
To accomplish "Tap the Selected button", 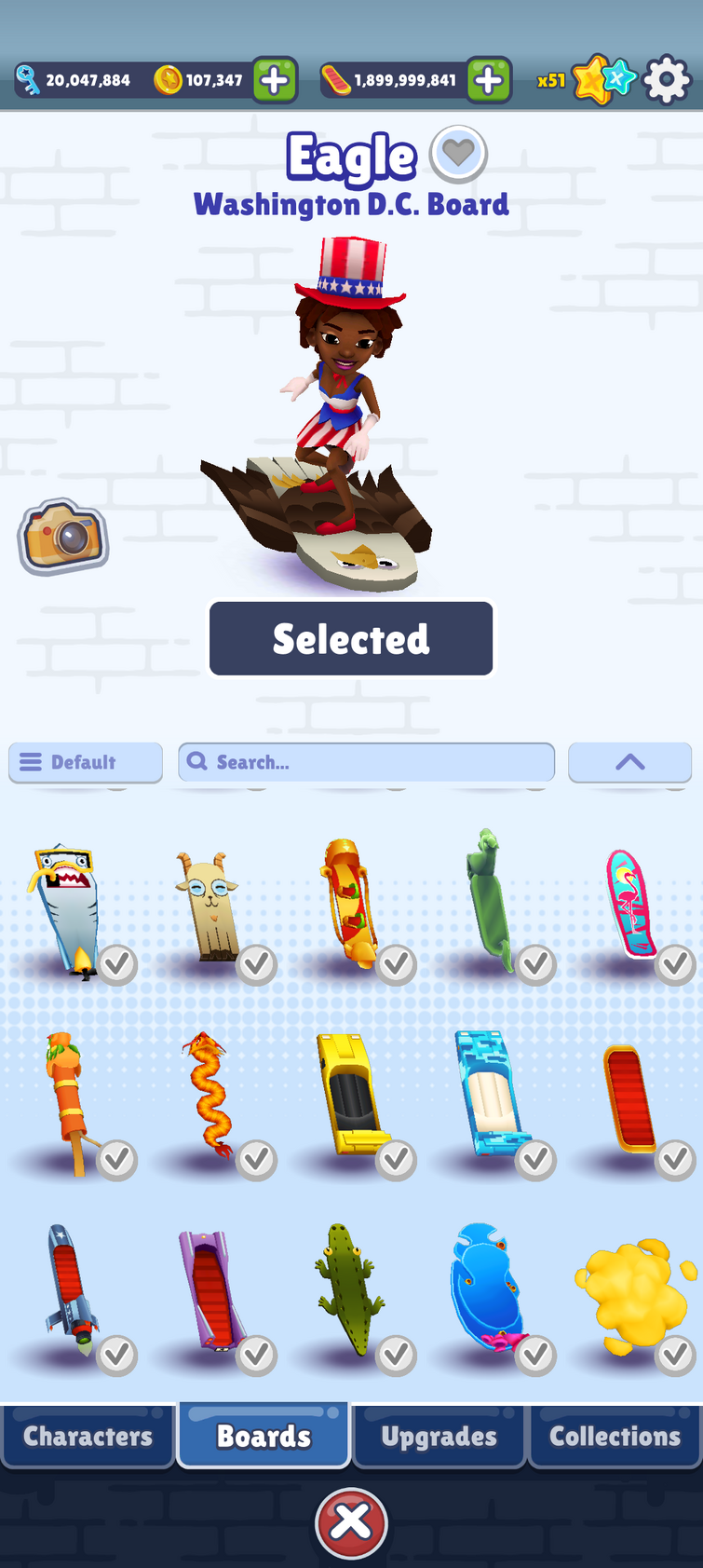I will pyautogui.click(x=351, y=639).
